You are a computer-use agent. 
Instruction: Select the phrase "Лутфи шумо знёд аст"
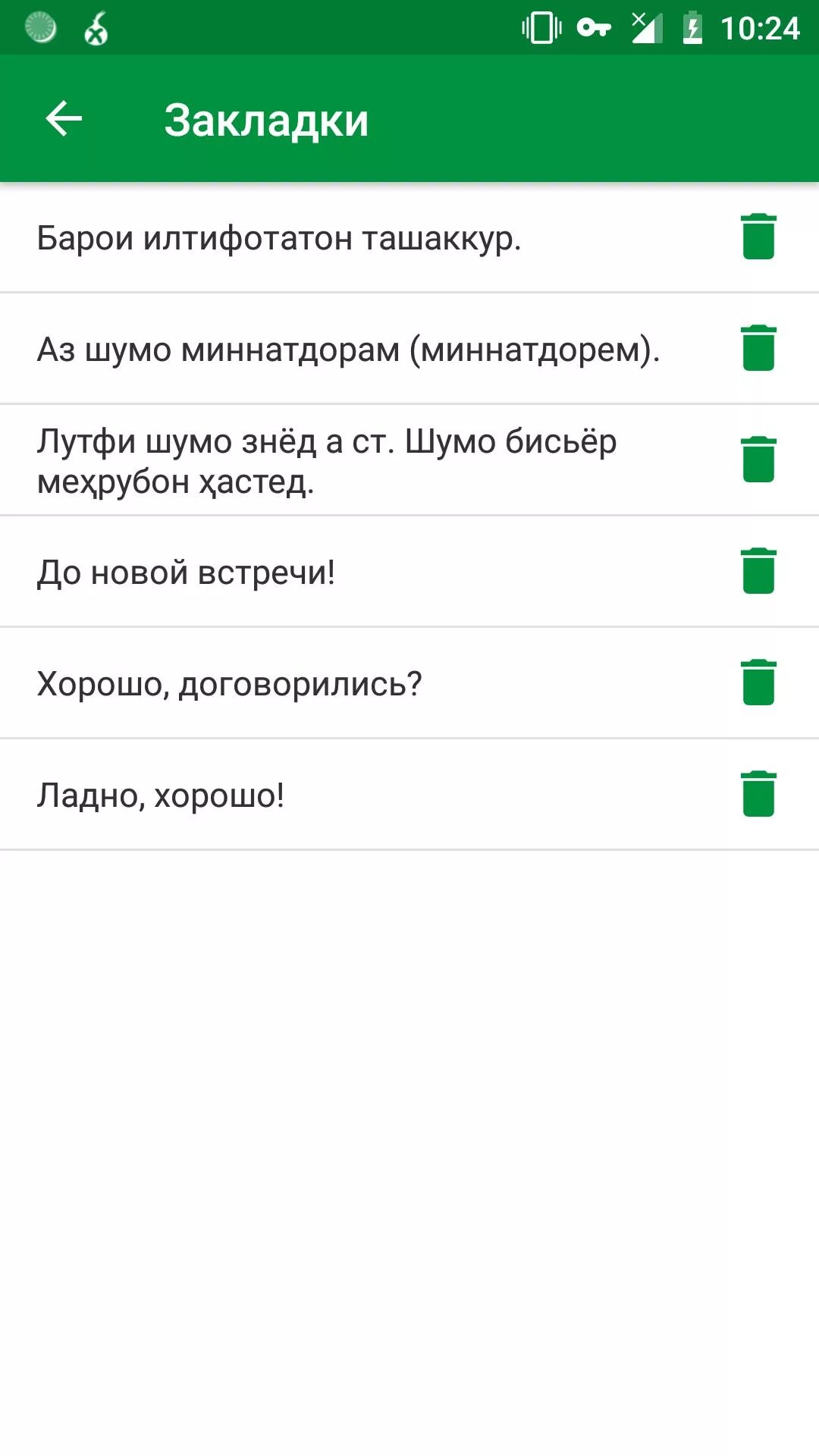[x=327, y=461]
